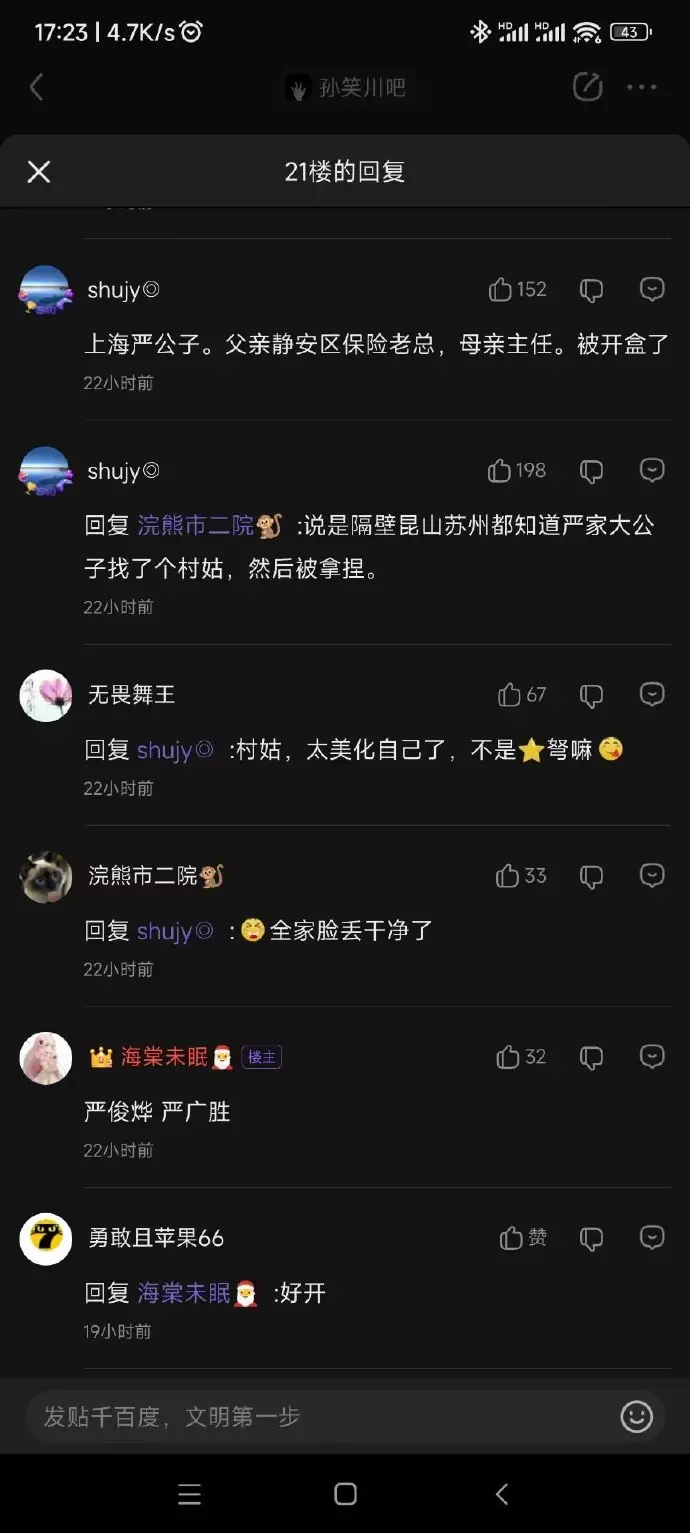Tap the system home button
This screenshot has height=1533, width=690.
(x=345, y=1494)
